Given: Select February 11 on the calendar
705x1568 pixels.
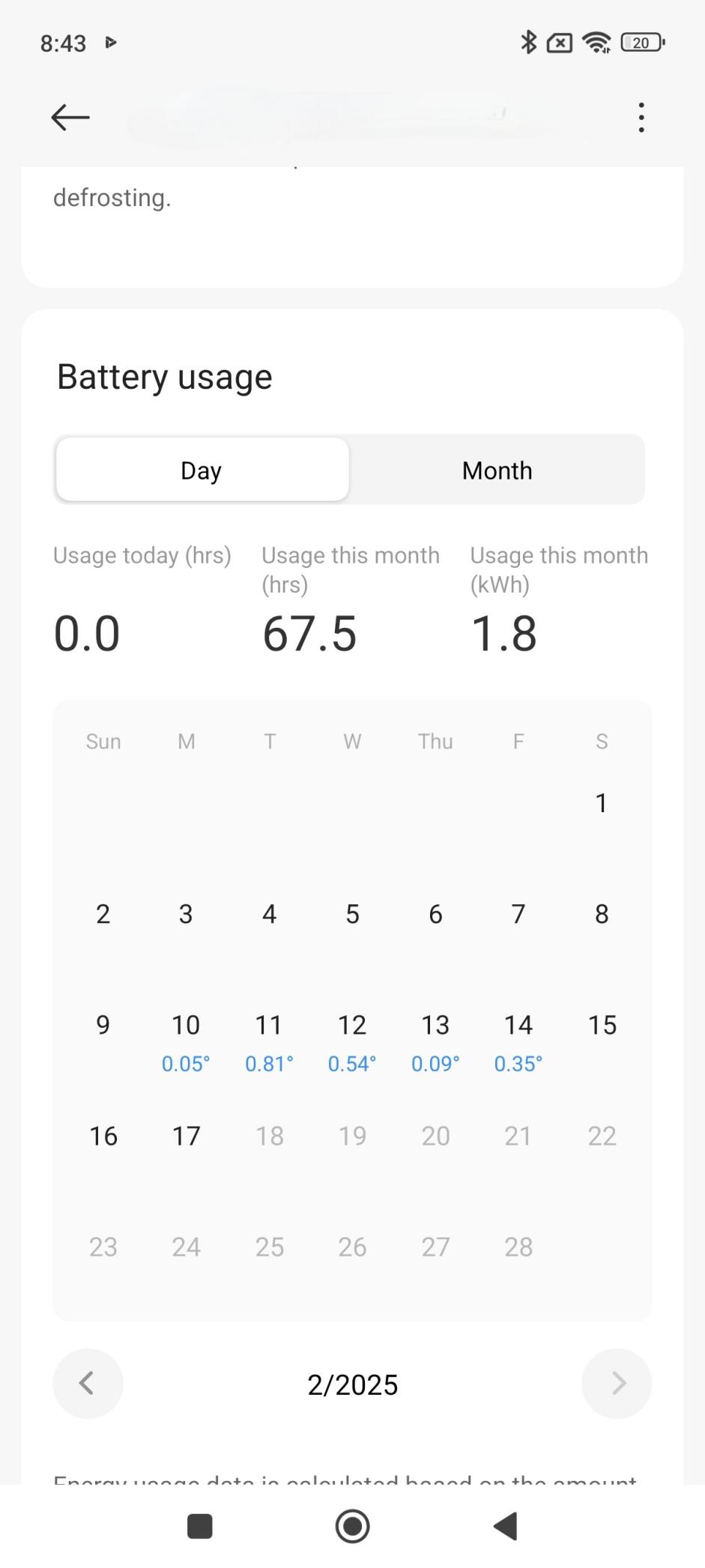Looking at the screenshot, I should [269, 1039].
